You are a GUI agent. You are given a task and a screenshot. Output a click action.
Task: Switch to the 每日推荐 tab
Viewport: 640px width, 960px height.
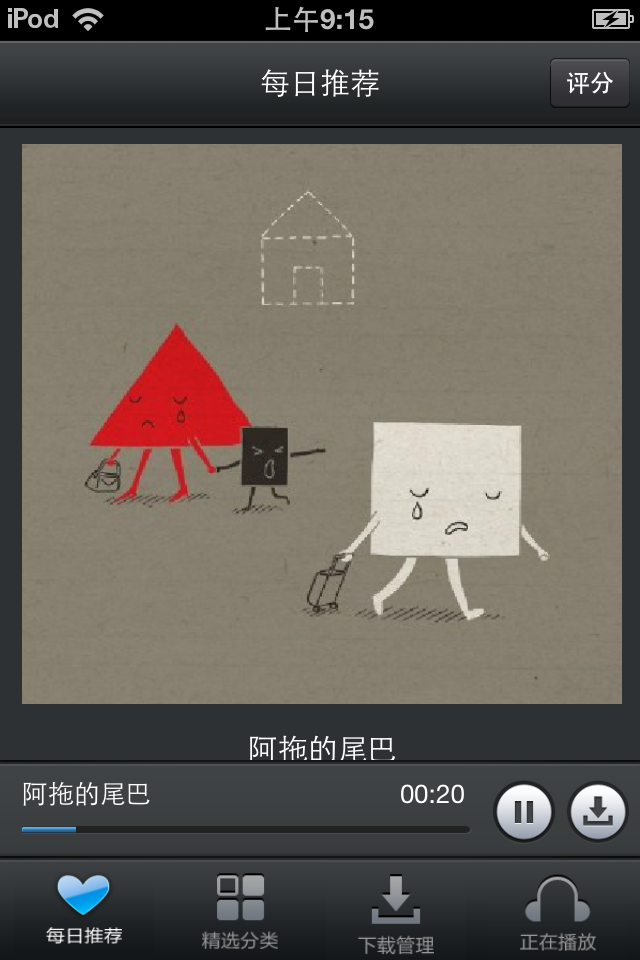[x=84, y=910]
